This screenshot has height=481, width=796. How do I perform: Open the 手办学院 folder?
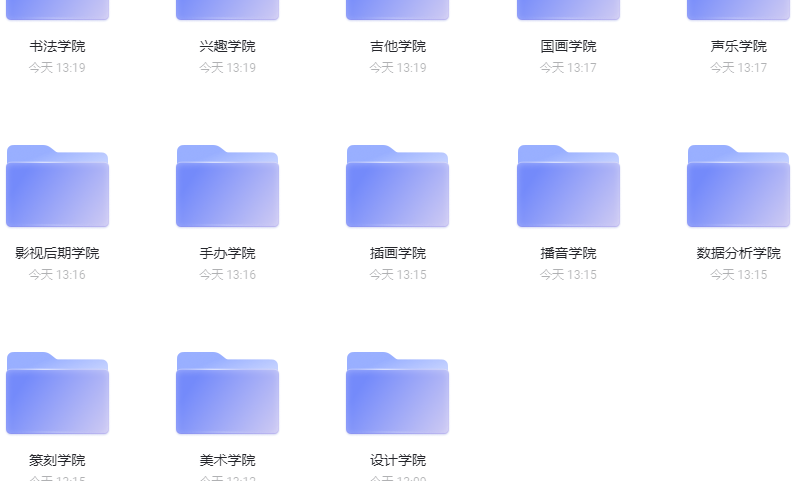tap(227, 188)
